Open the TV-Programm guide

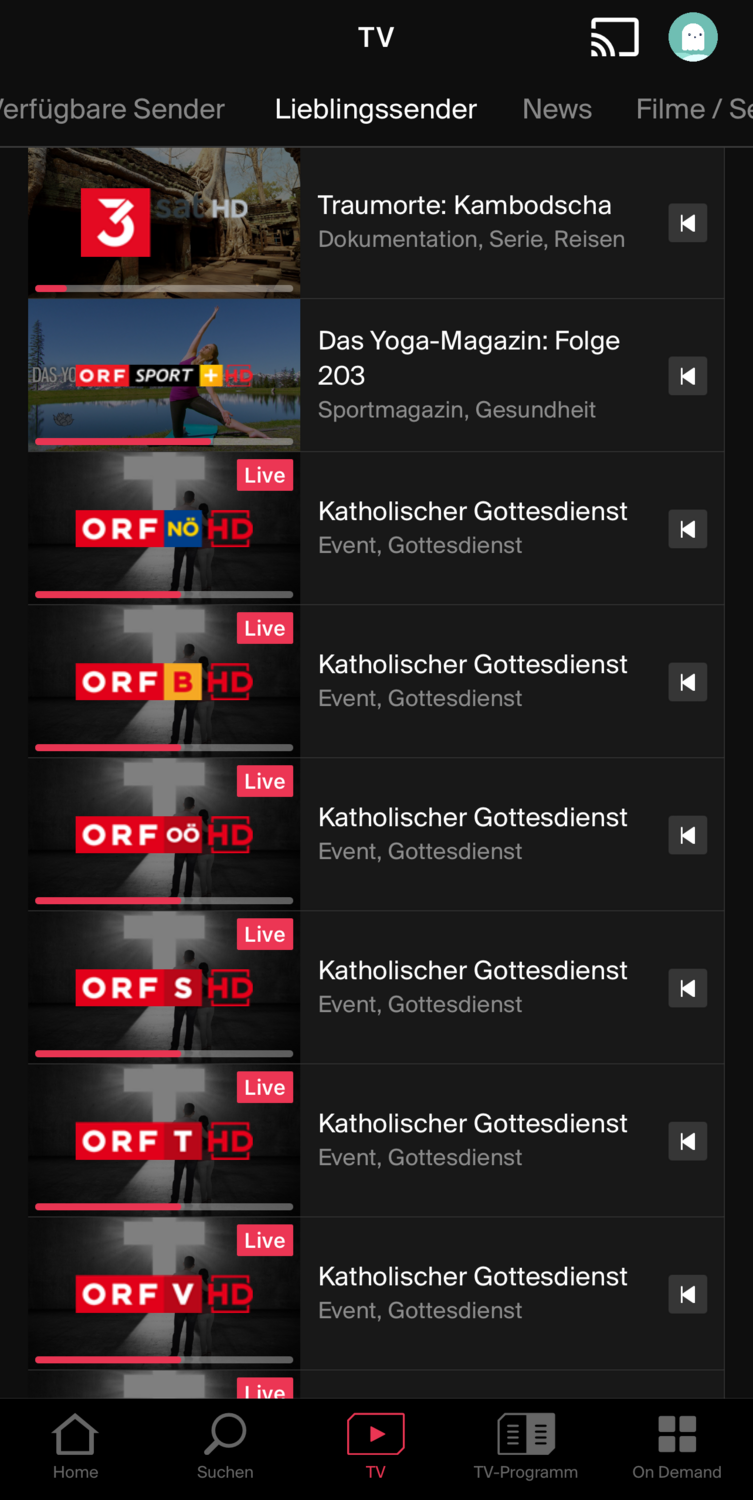(526, 1447)
